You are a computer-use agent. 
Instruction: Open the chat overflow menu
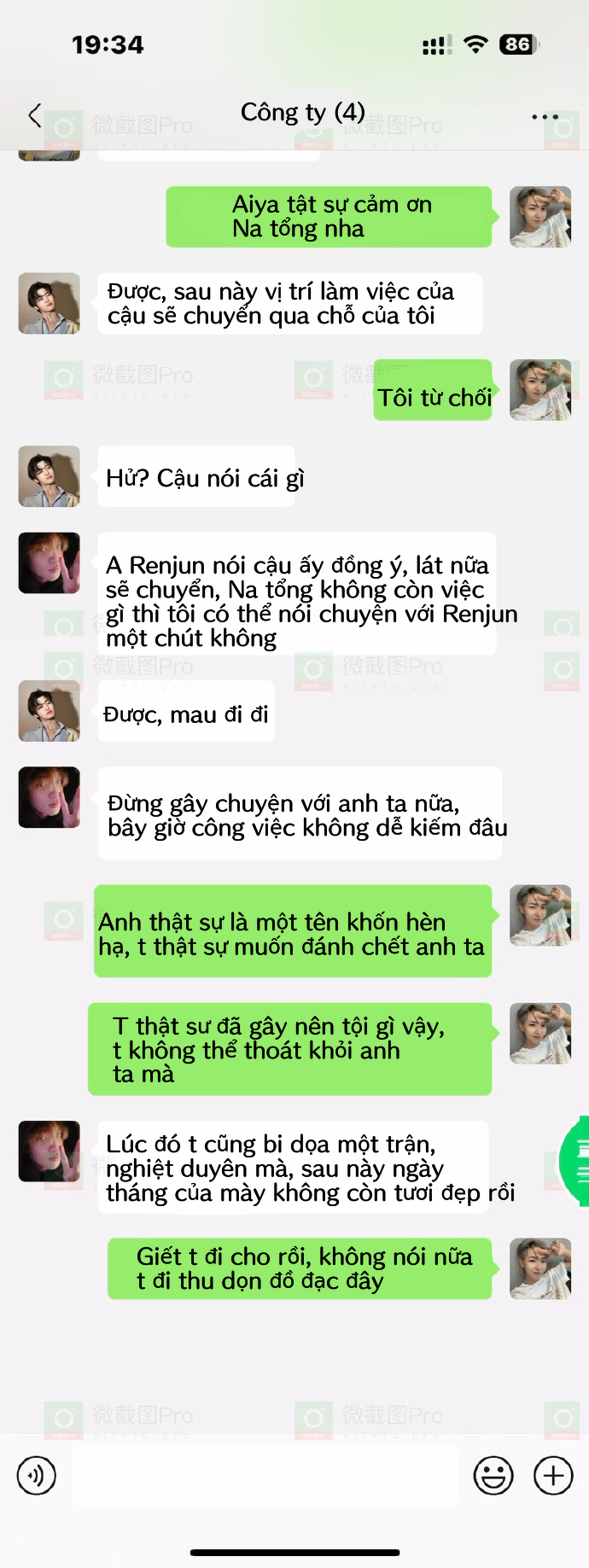545,116
